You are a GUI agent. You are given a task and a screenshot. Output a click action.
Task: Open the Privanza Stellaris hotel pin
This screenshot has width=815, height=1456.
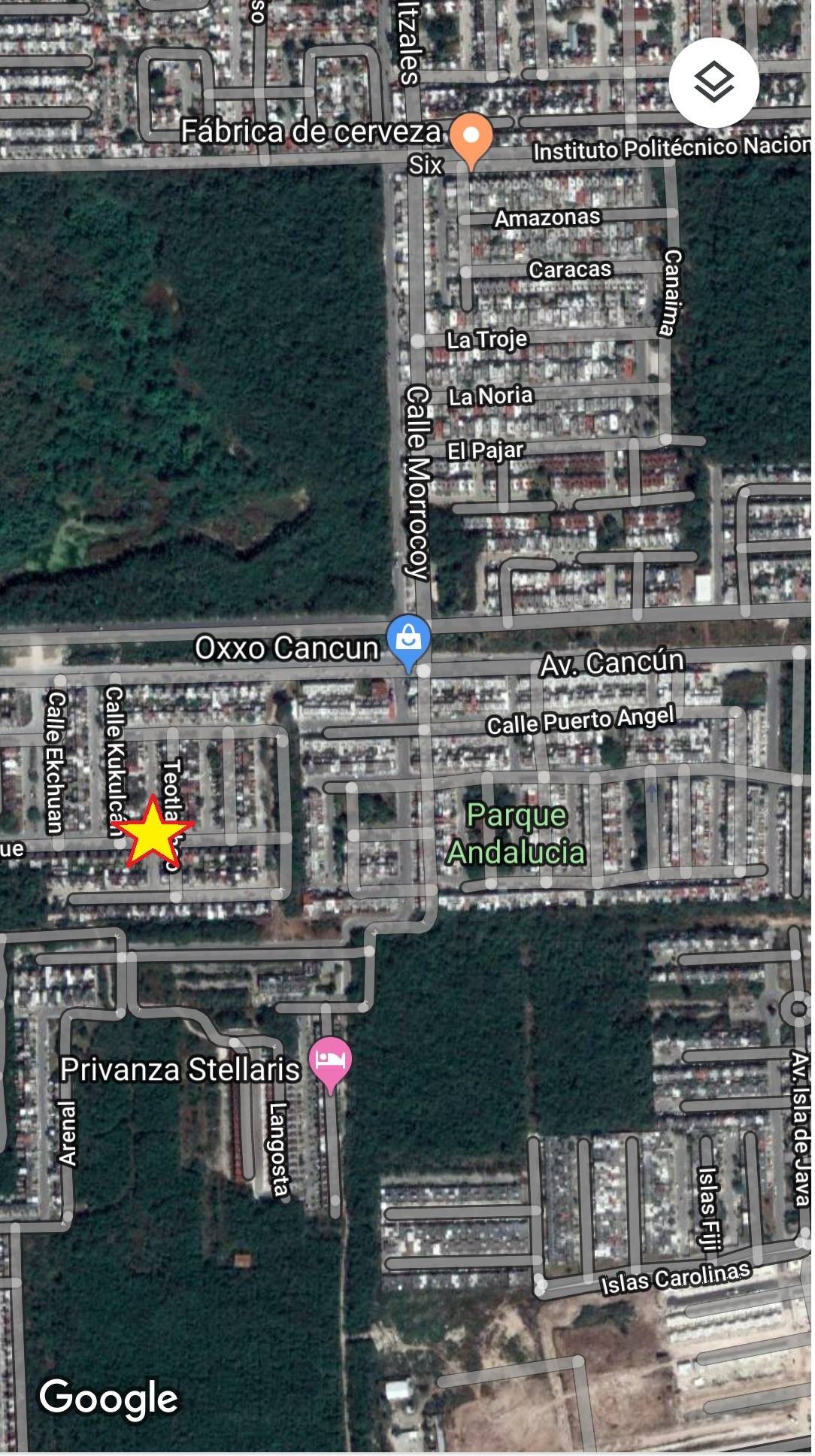tap(330, 1064)
